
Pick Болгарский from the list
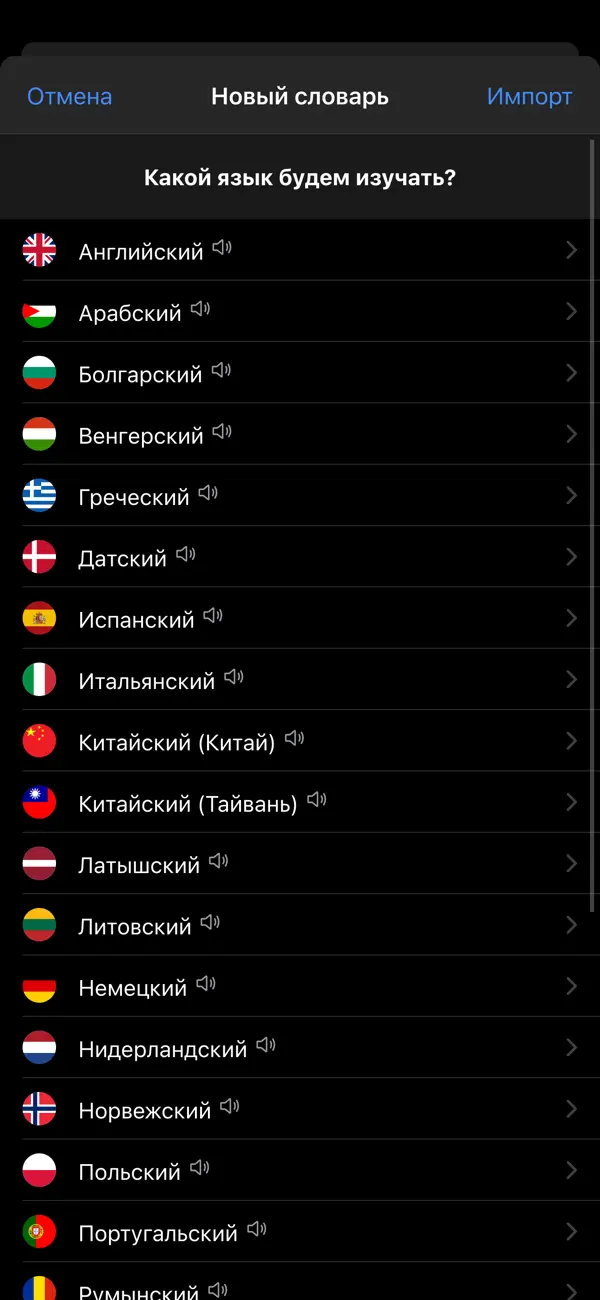300,373
